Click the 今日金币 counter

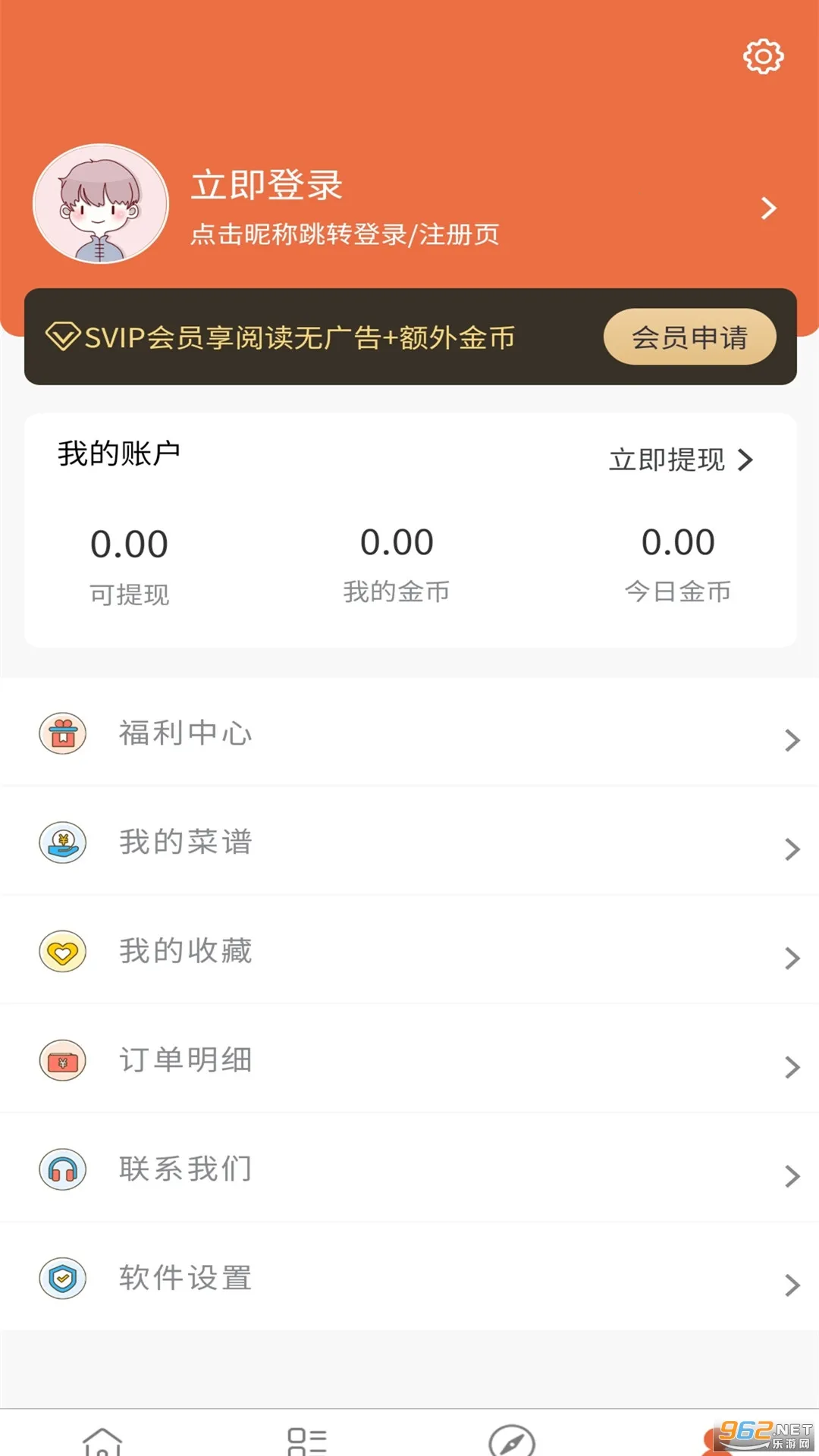pos(677,542)
